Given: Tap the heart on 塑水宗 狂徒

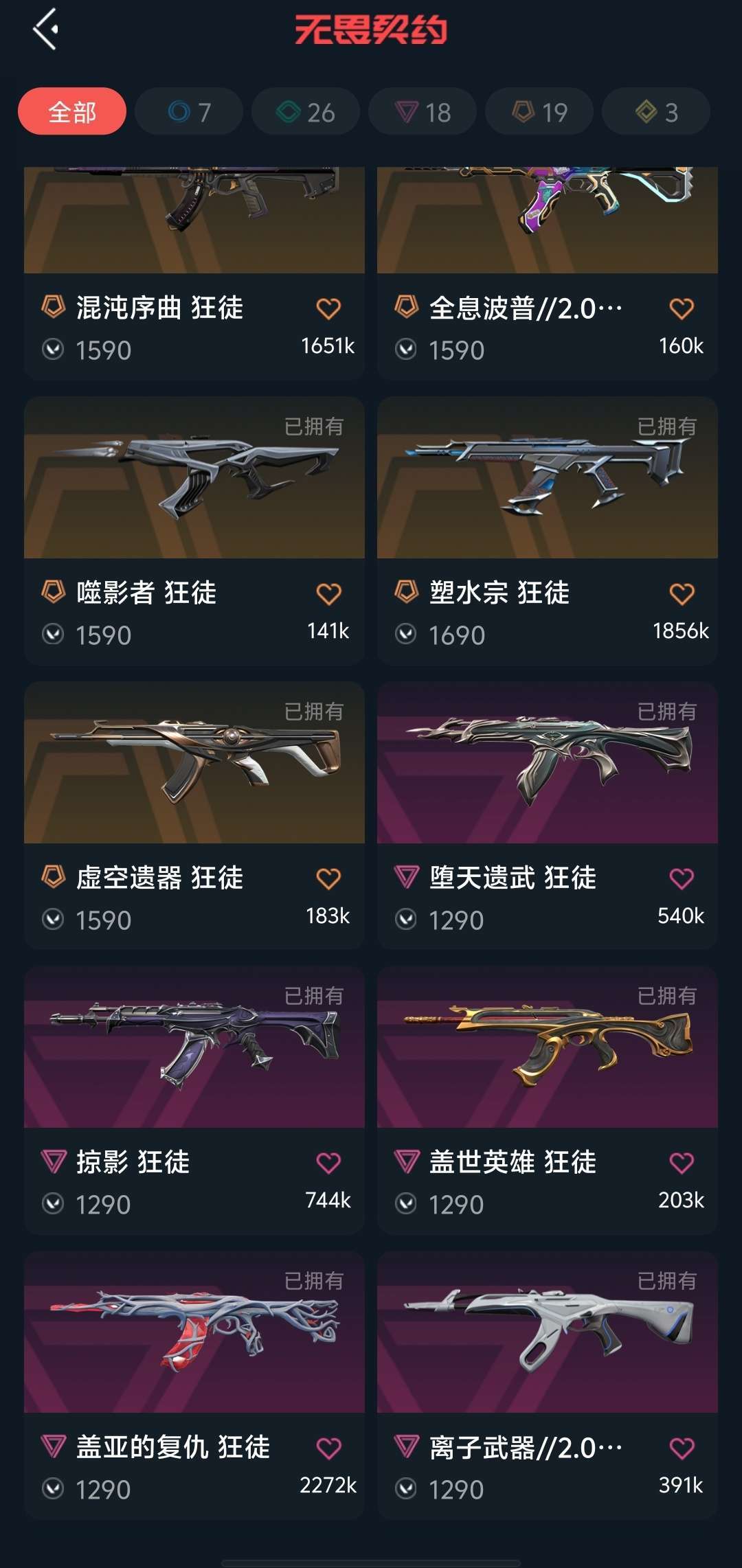Looking at the screenshot, I should click(682, 594).
